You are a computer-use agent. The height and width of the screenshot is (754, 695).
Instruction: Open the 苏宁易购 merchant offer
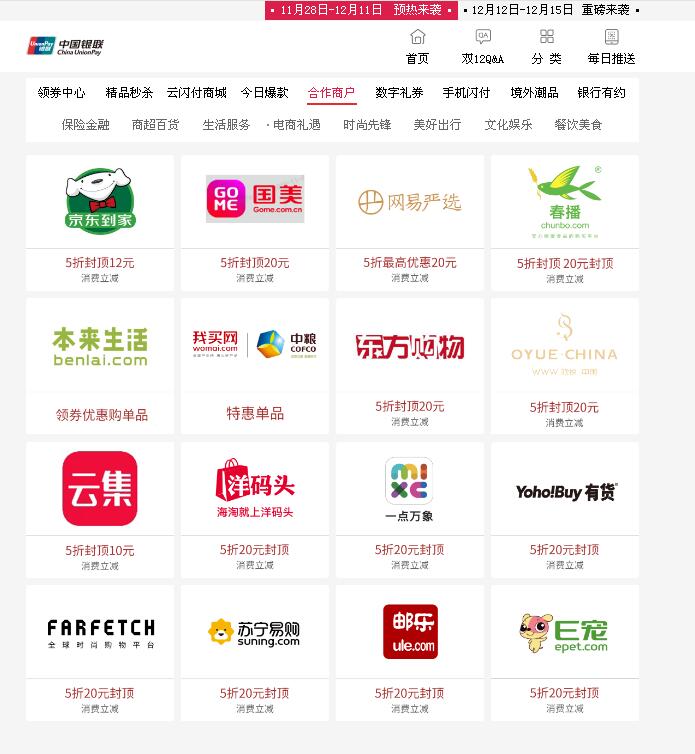[255, 651]
